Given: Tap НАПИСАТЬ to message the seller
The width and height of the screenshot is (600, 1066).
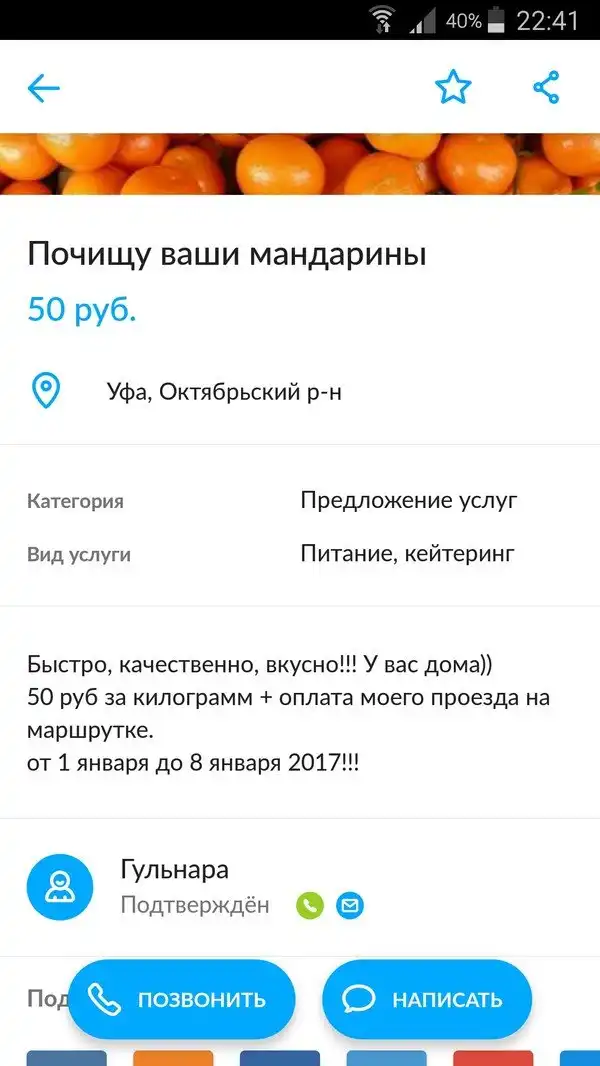Looking at the screenshot, I should pyautogui.click(x=427, y=999).
